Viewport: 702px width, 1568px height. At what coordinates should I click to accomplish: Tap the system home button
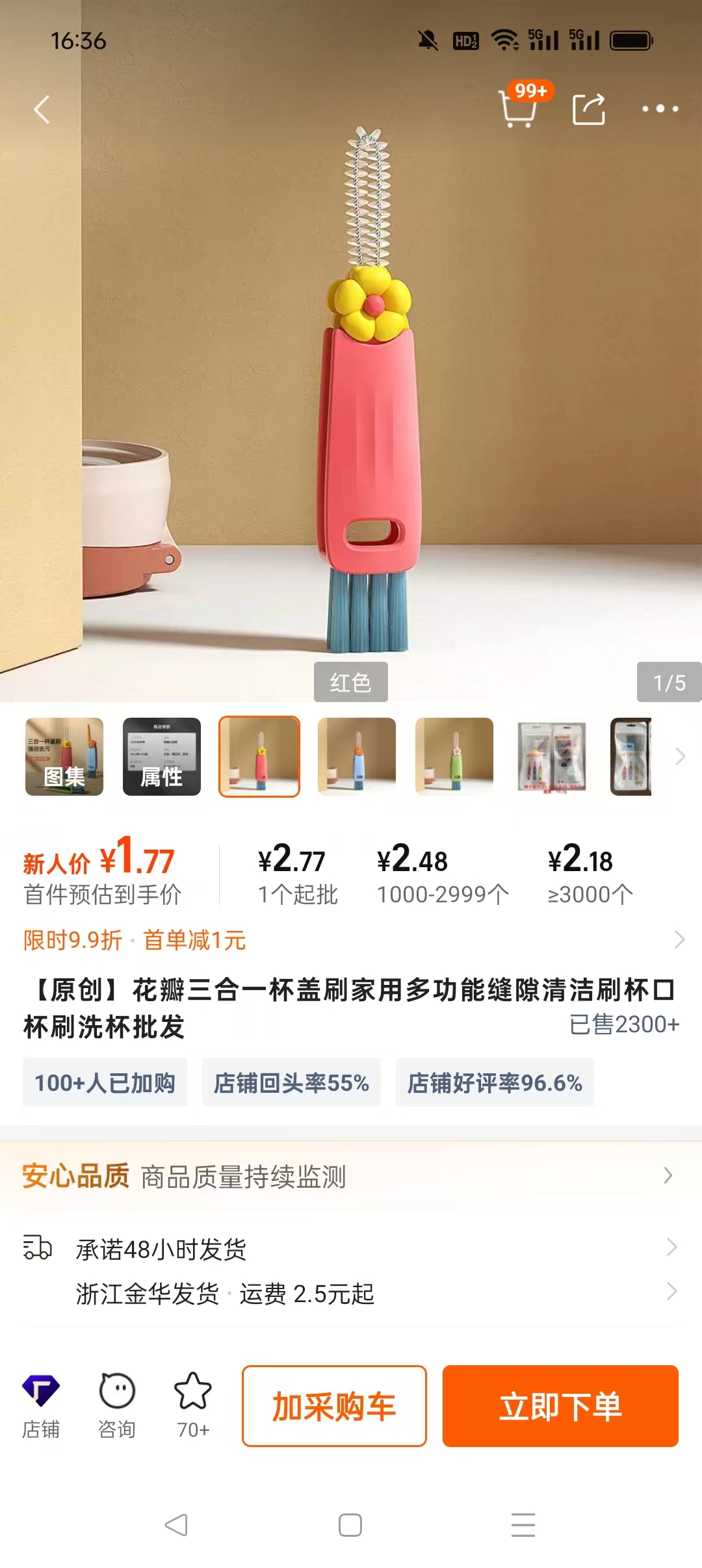350,1525
